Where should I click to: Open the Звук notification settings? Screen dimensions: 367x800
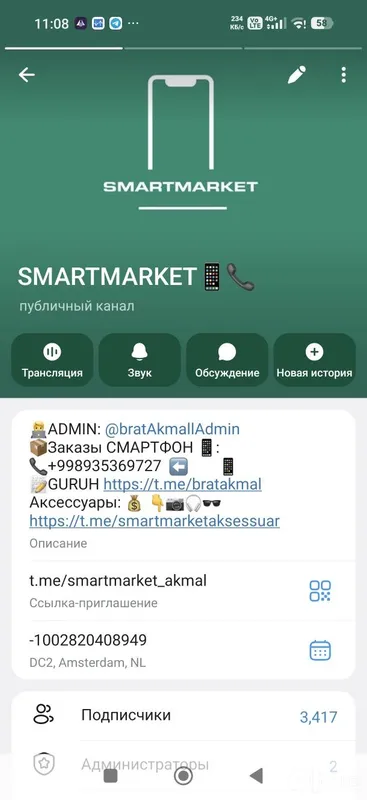(139, 360)
